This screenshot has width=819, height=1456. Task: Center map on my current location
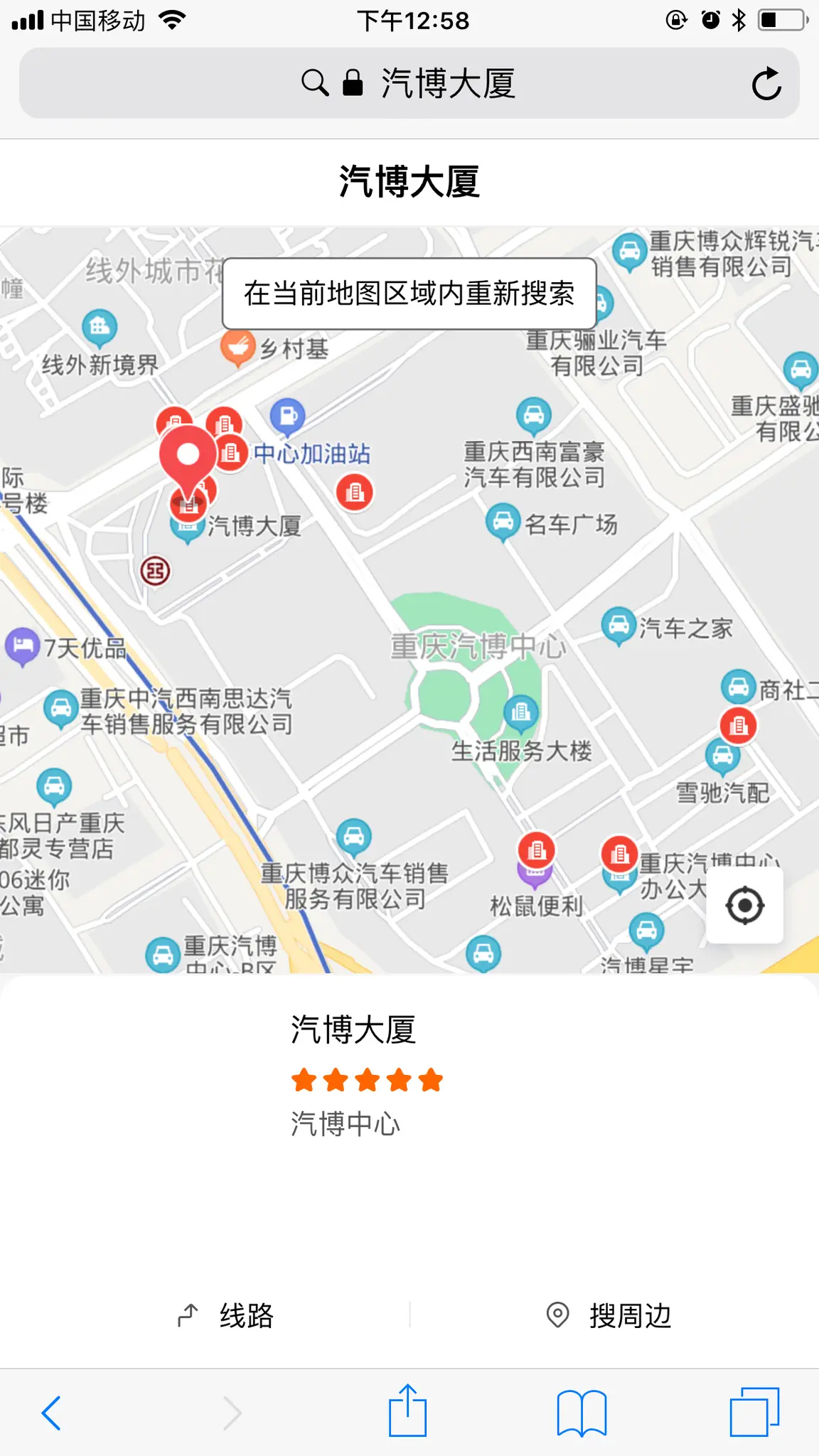(744, 905)
